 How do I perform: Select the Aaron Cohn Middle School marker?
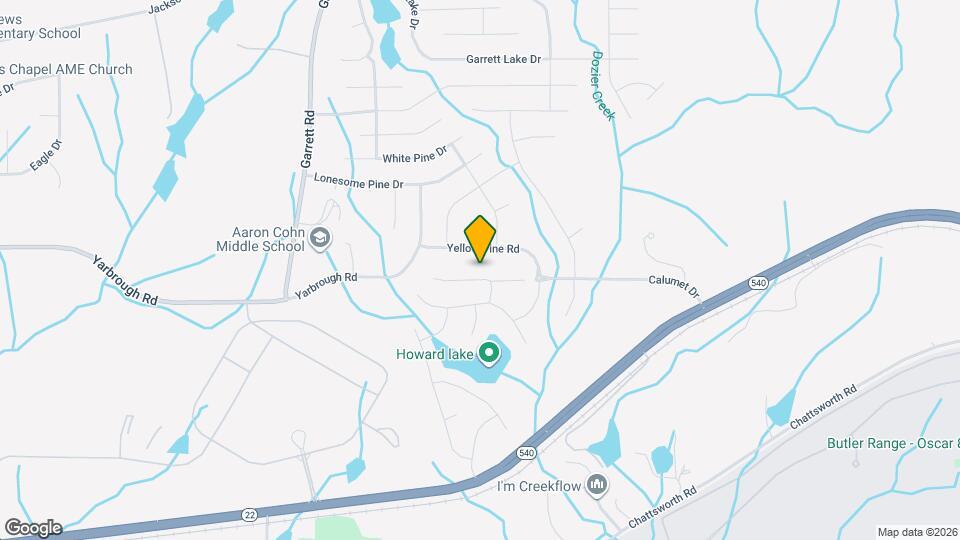(320, 237)
